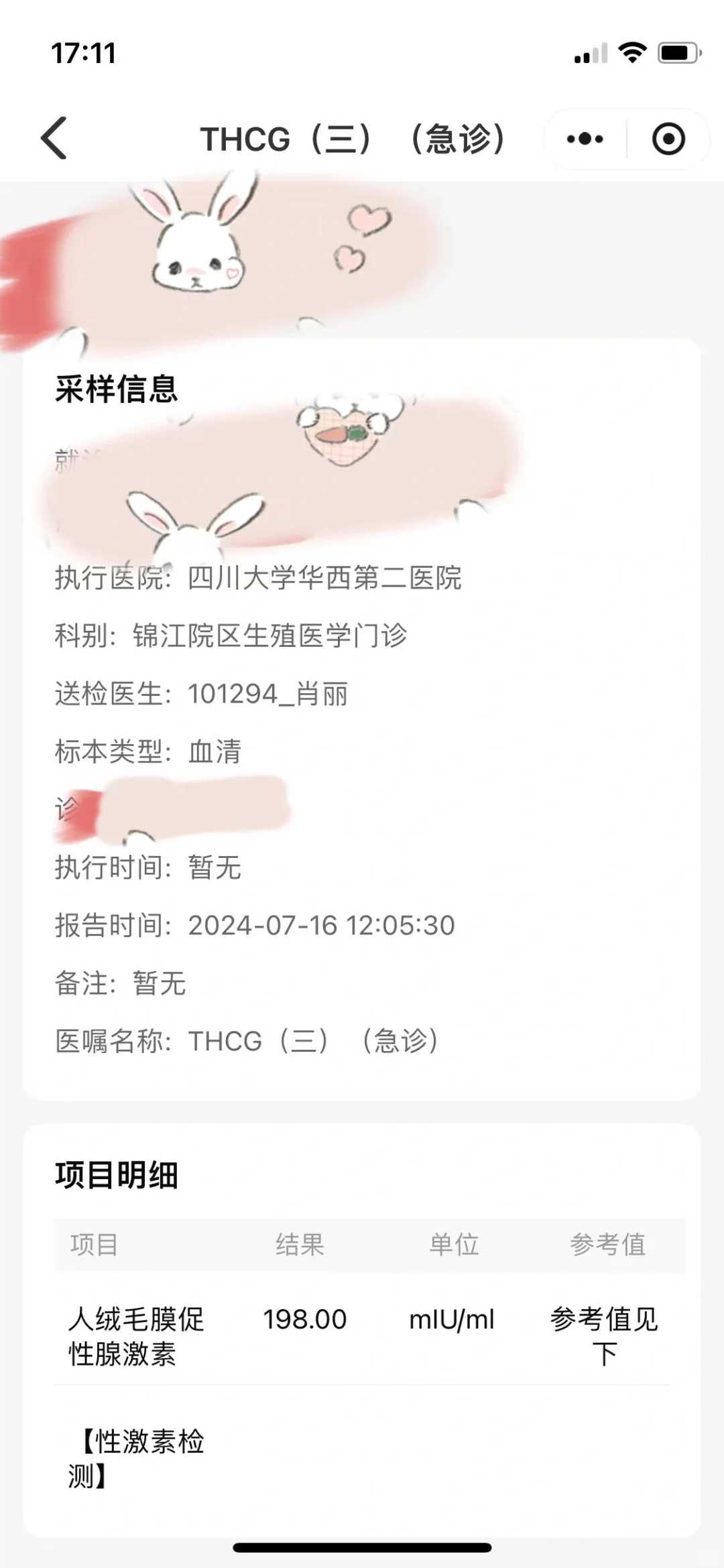
Task: Open the mini program more options (•••) icon
Action: [x=583, y=139]
